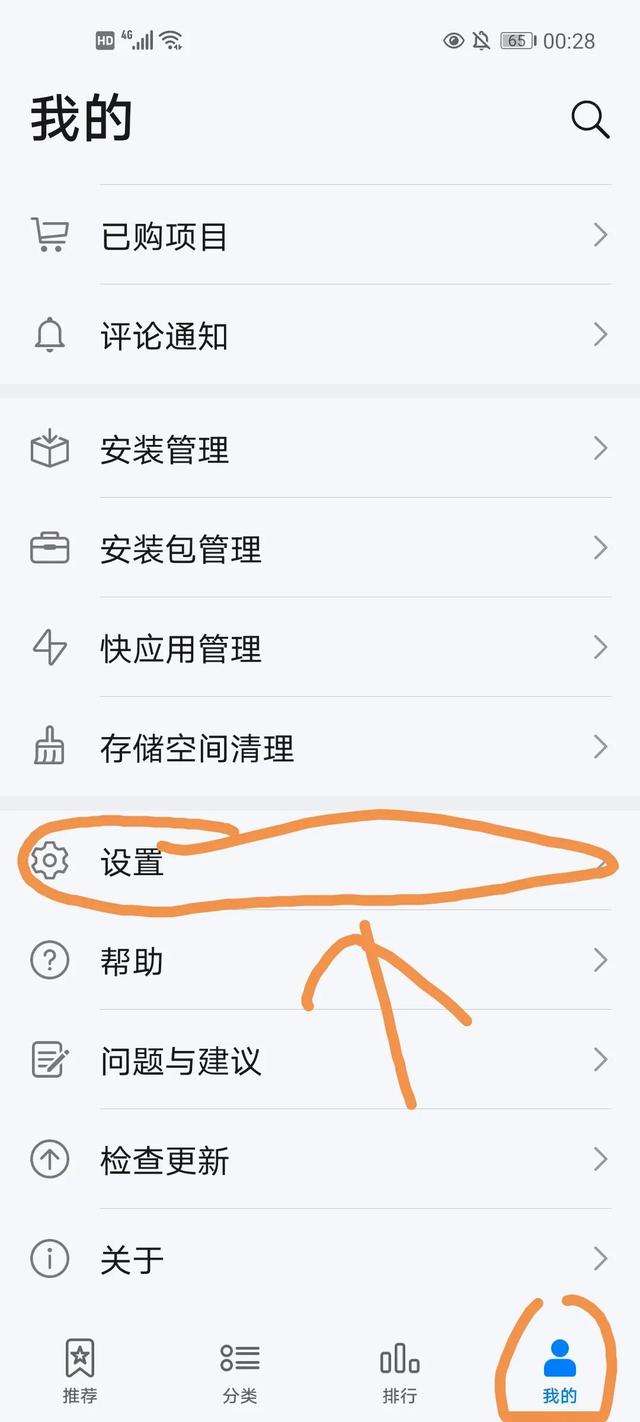The height and width of the screenshot is (1422, 640).
Task: Switch to the 推荐 tab
Action: tap(80, 1370)
